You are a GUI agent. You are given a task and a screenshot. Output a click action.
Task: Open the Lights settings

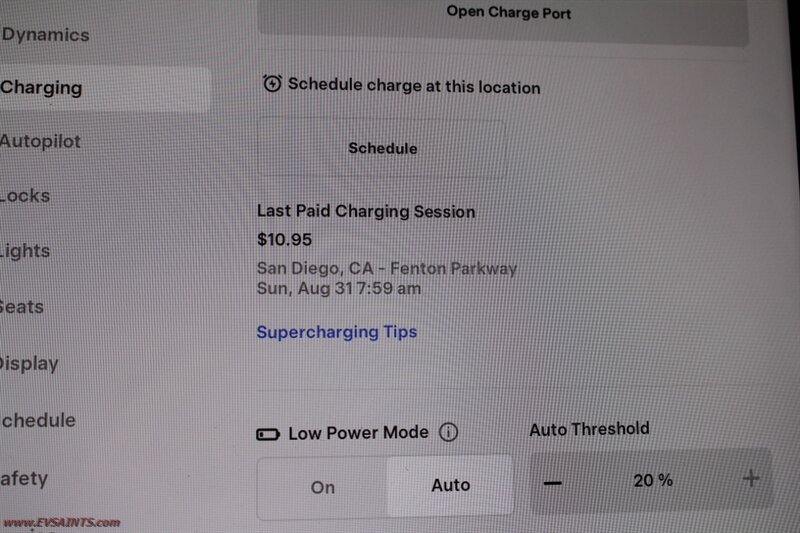[x=26, y=251]
